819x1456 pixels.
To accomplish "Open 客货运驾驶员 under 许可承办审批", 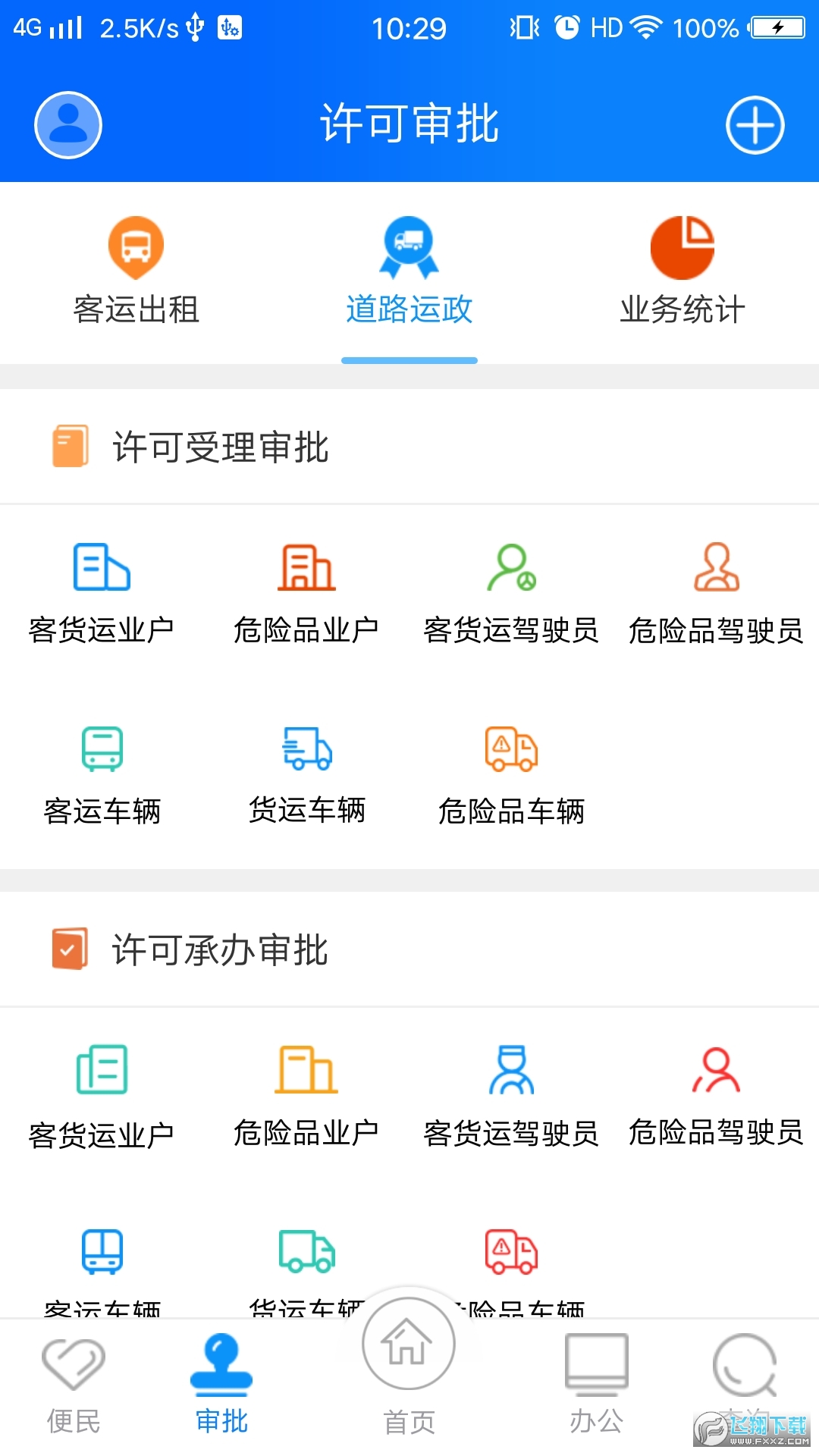I will pos(511,1096).
